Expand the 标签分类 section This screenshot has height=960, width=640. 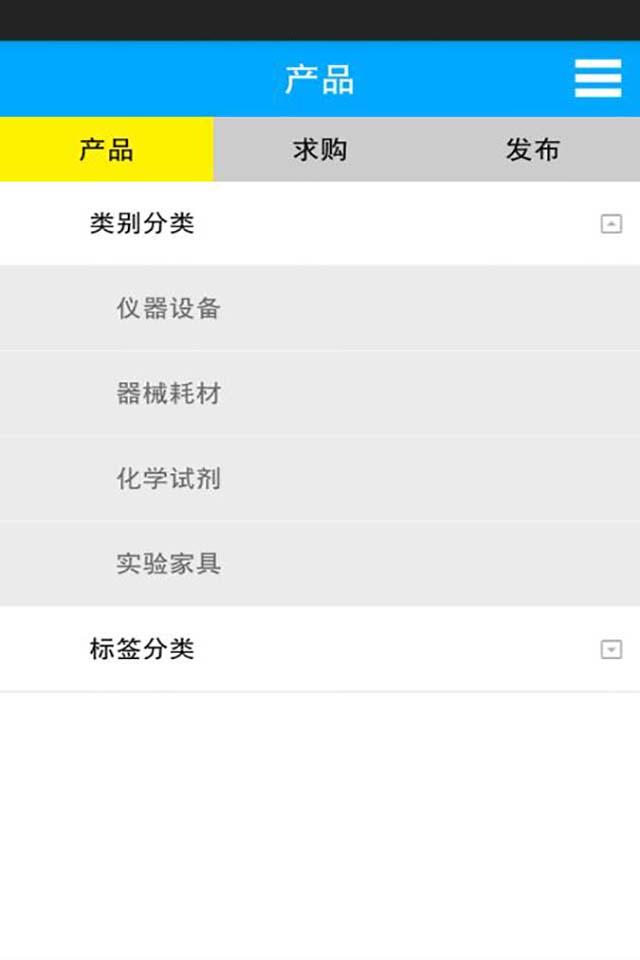coord(611,650)
